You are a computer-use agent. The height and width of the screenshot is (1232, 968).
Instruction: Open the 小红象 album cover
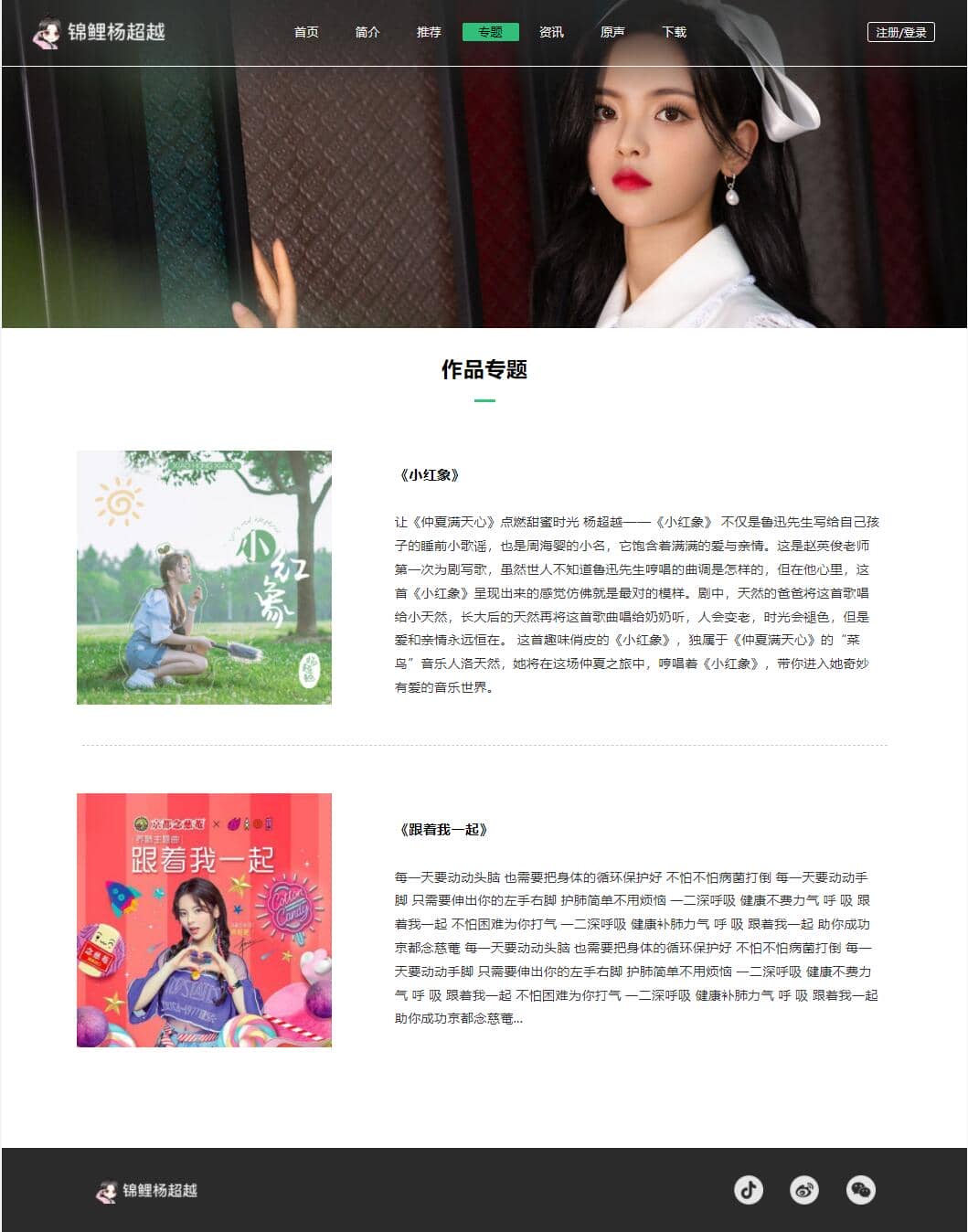click(x=204, y=577)
